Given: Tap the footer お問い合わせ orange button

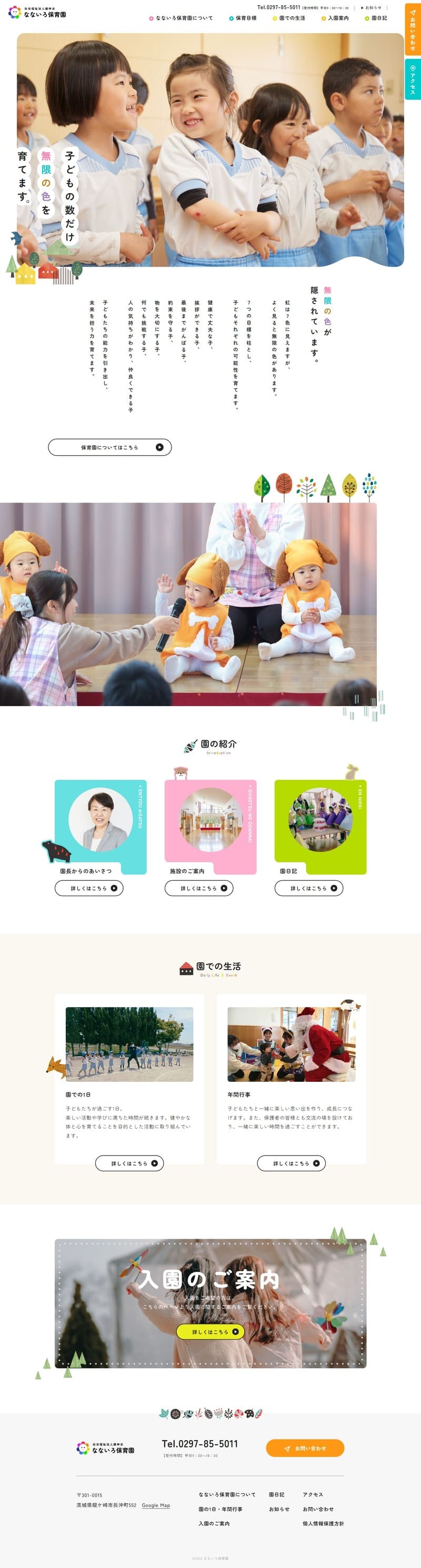Looking at the screenshot, I should click(305, 1448).
